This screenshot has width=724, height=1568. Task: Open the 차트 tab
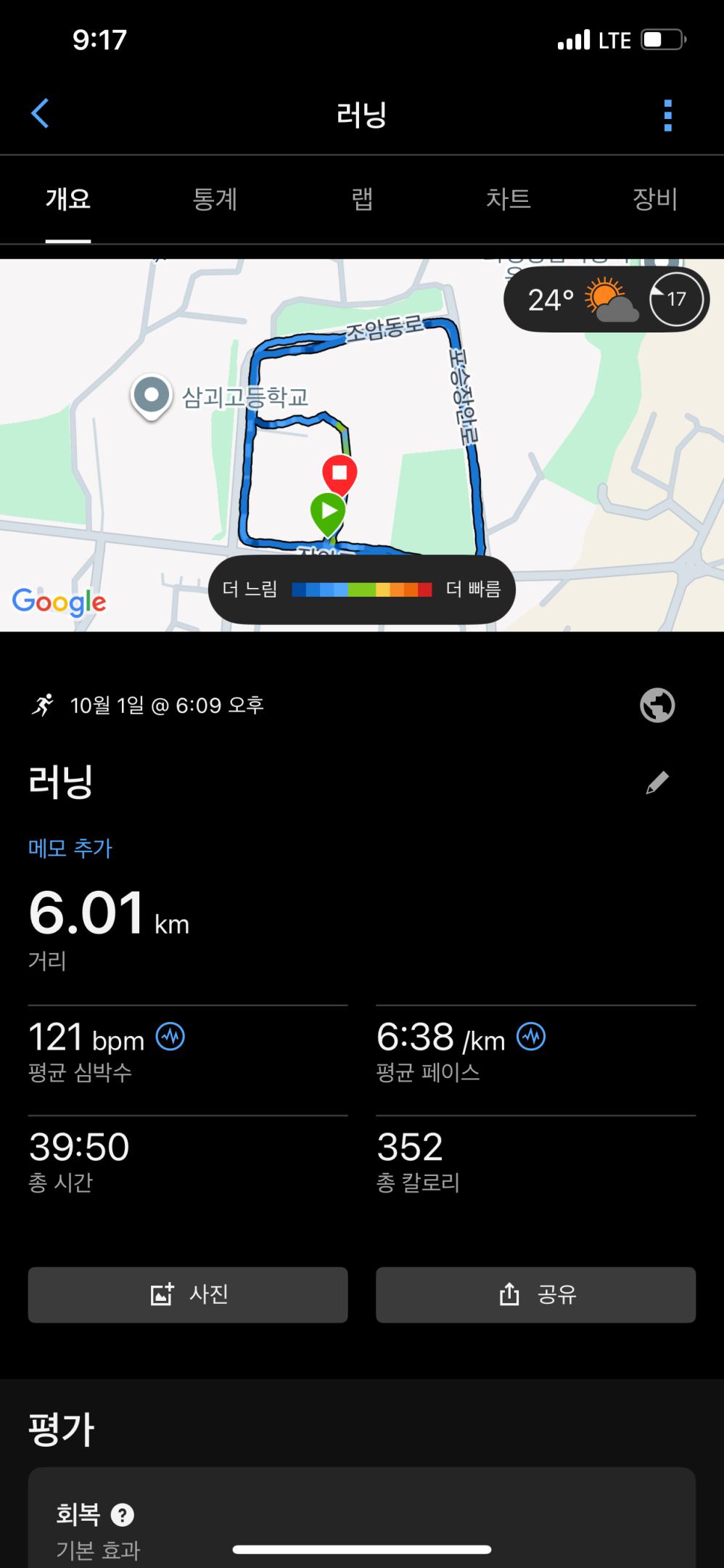coord(509,199)
